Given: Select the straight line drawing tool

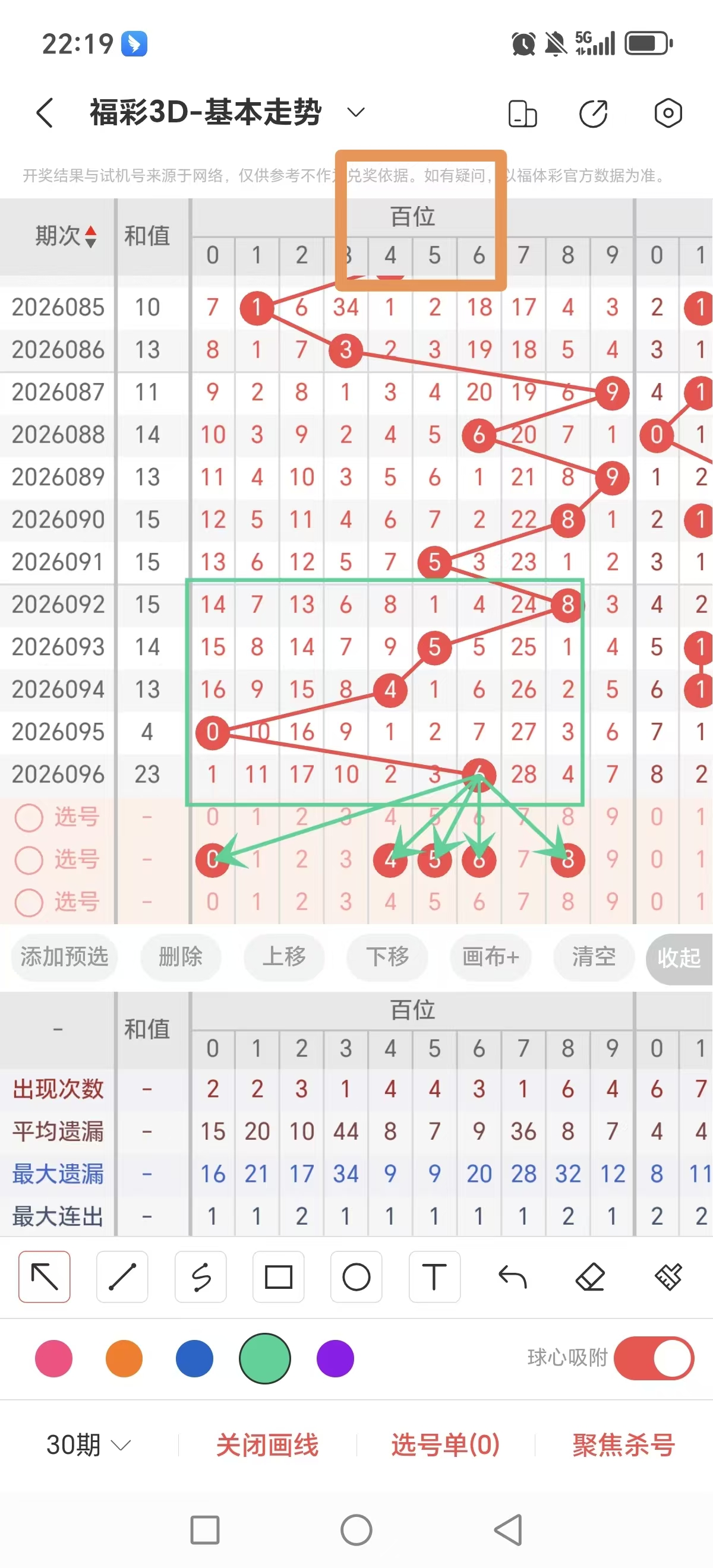Looking at the screenshot, I should tap(122, 1278).
